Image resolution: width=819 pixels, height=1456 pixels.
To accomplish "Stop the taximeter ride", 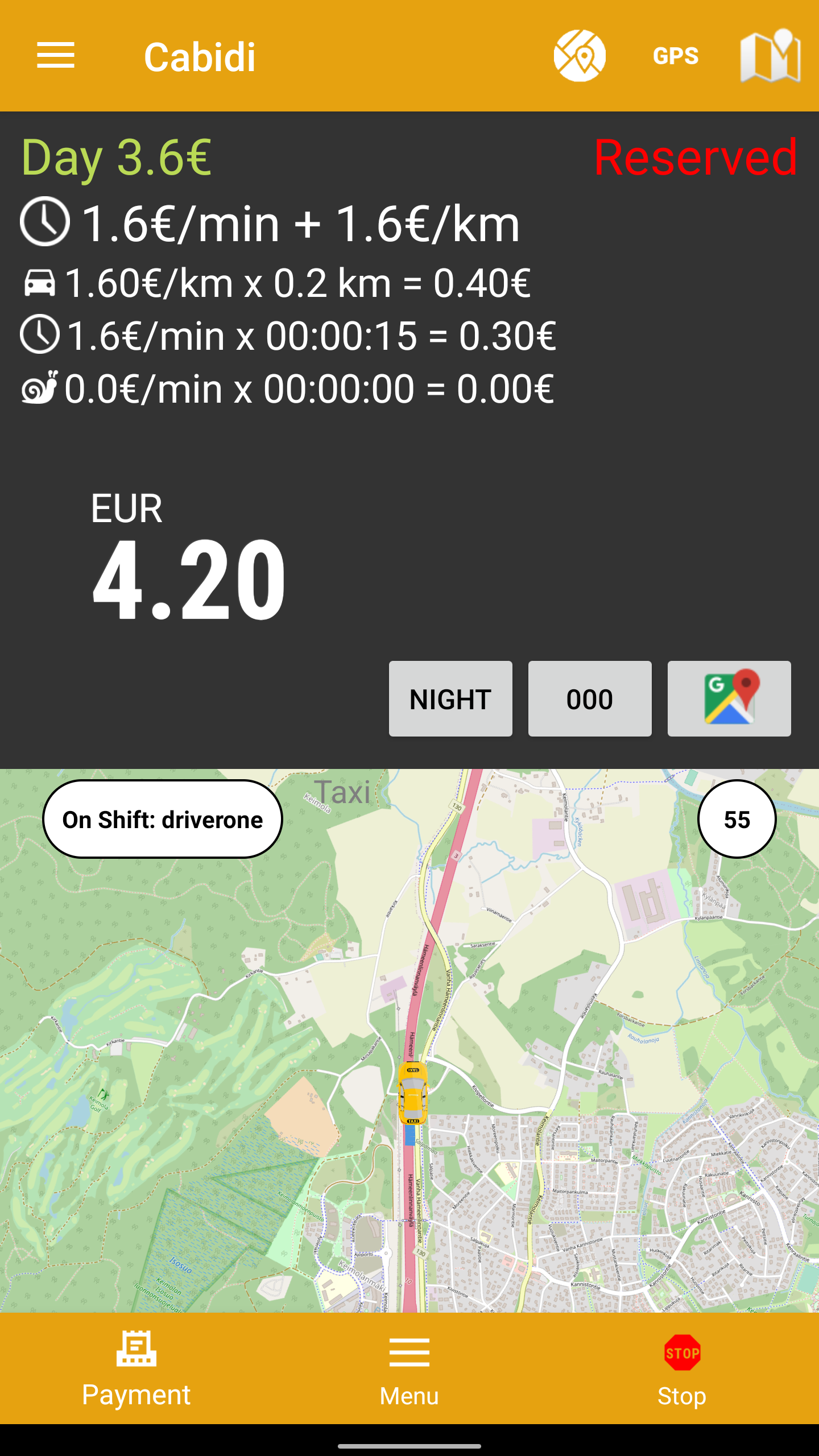I will point(682,1367).
